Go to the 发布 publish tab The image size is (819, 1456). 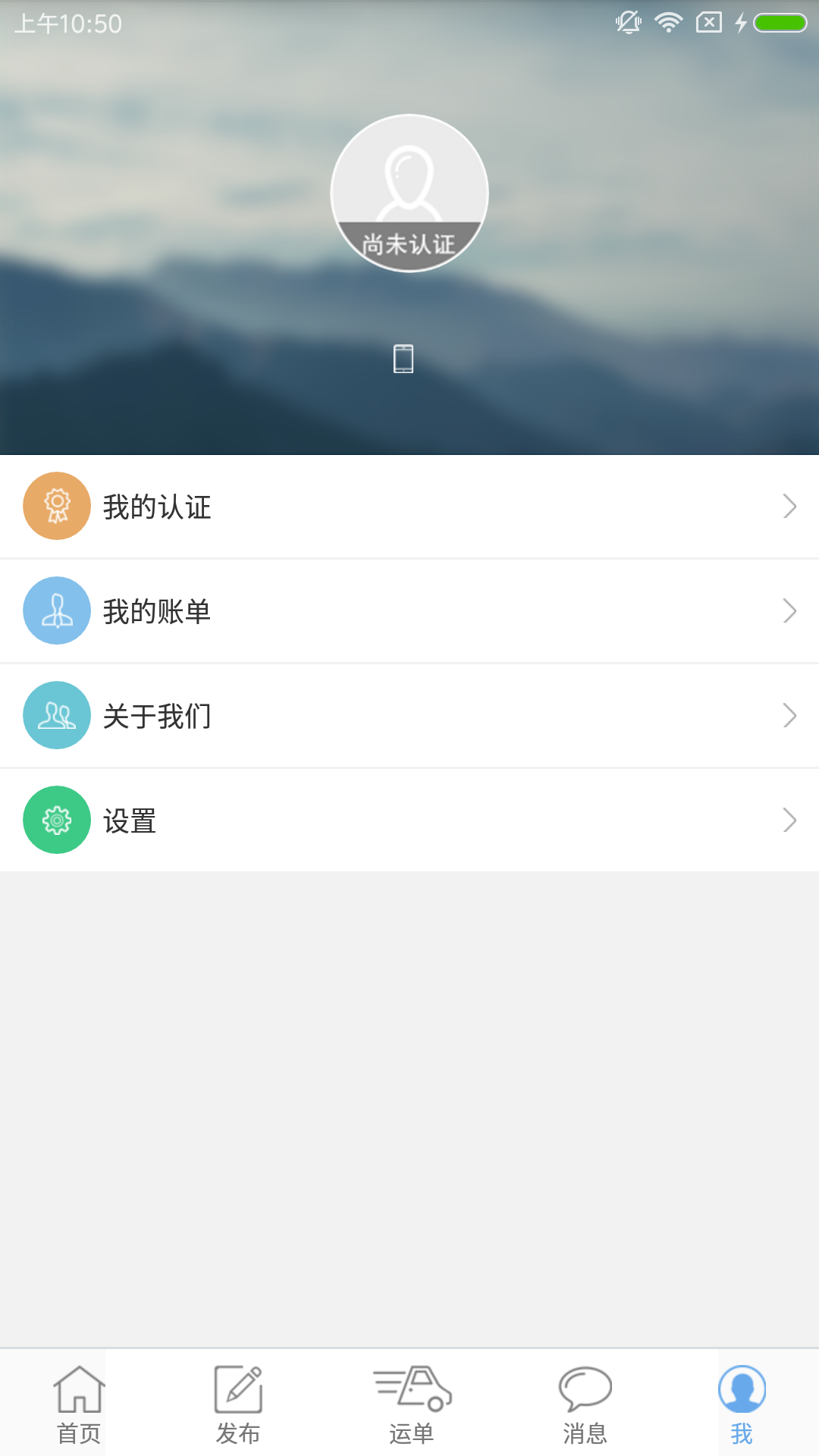(x=238, y=1403)
